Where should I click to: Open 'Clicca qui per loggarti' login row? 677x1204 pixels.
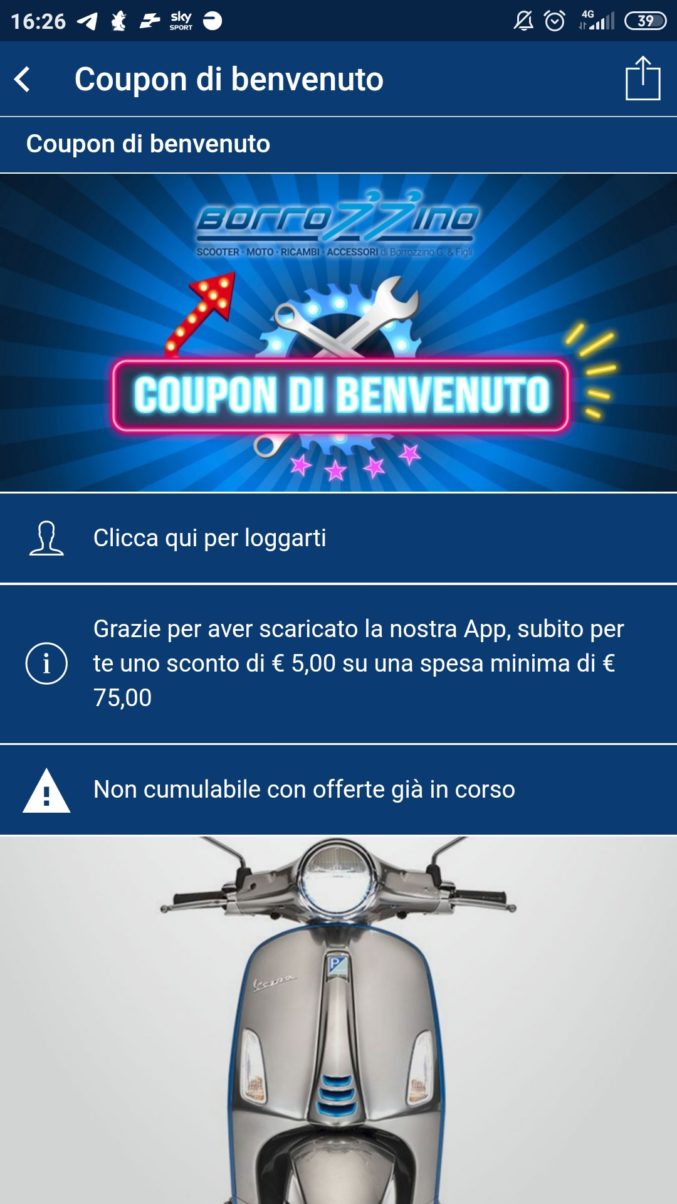(x=338, y=538)
